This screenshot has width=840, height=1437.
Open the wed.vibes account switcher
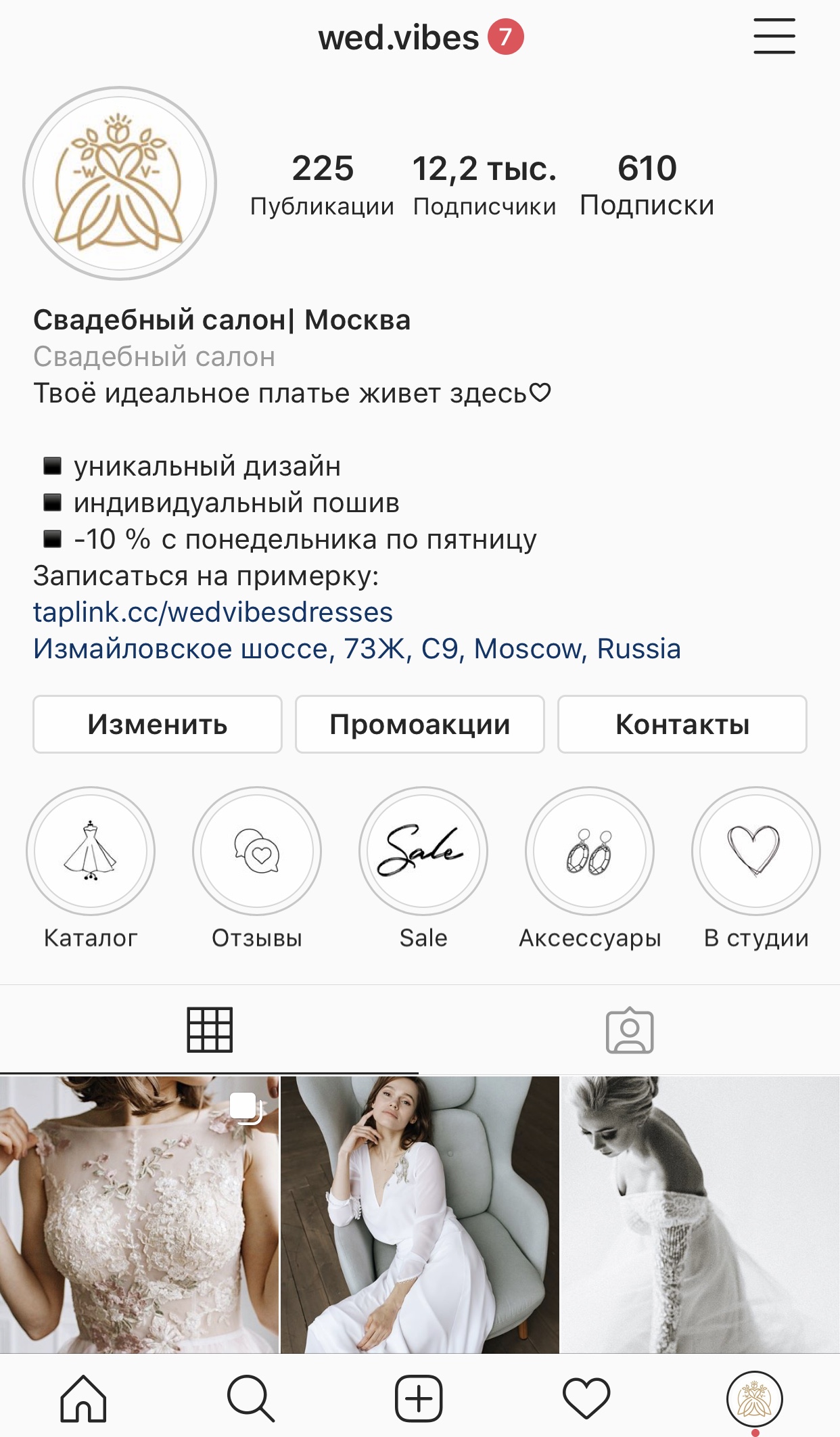coord(399,38)
